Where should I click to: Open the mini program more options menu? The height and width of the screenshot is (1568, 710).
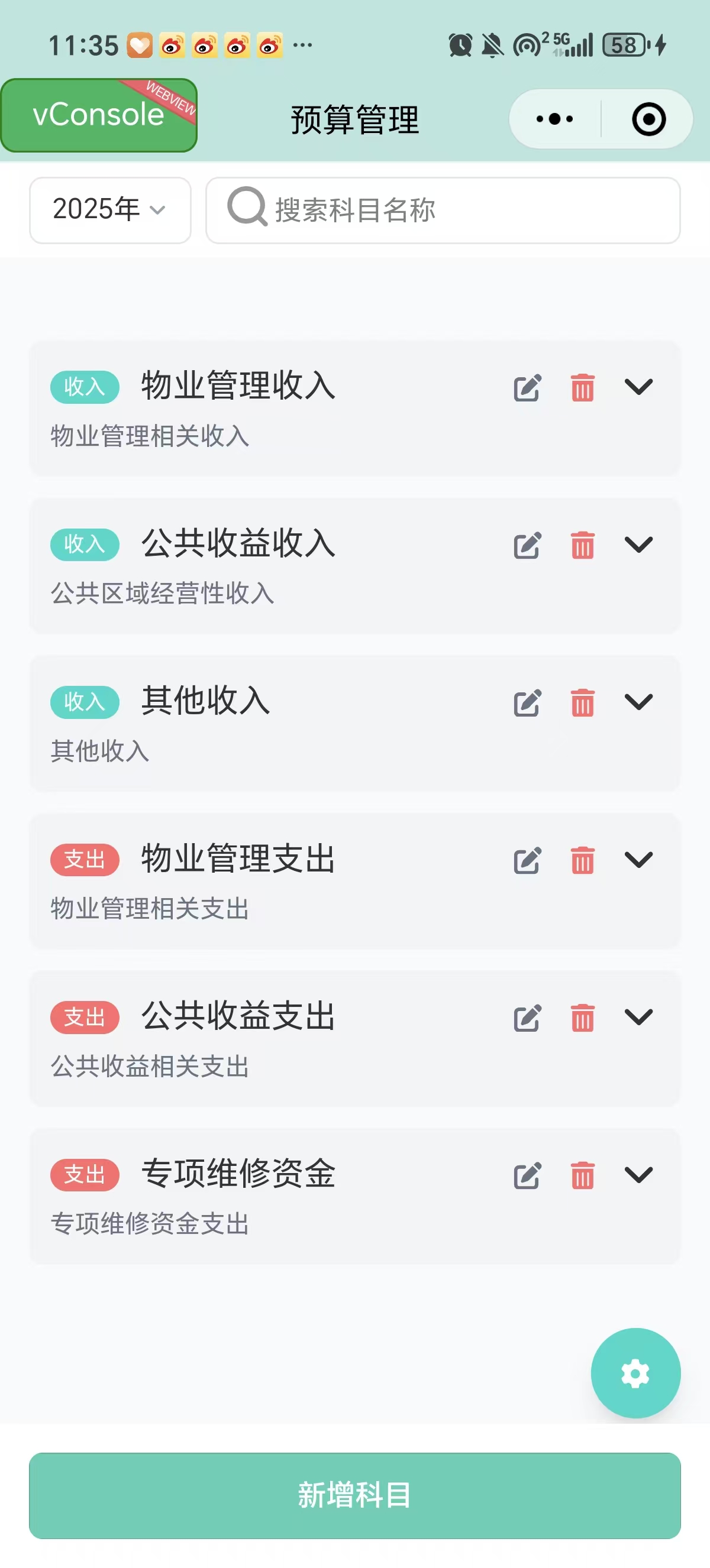point(555,119)
